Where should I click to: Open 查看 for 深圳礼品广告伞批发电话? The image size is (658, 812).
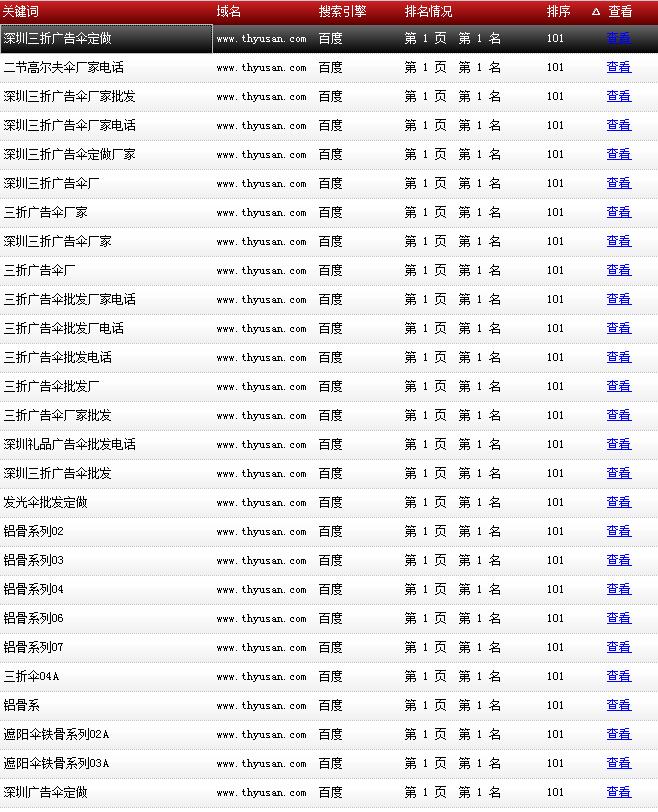(x=619, y=444)
